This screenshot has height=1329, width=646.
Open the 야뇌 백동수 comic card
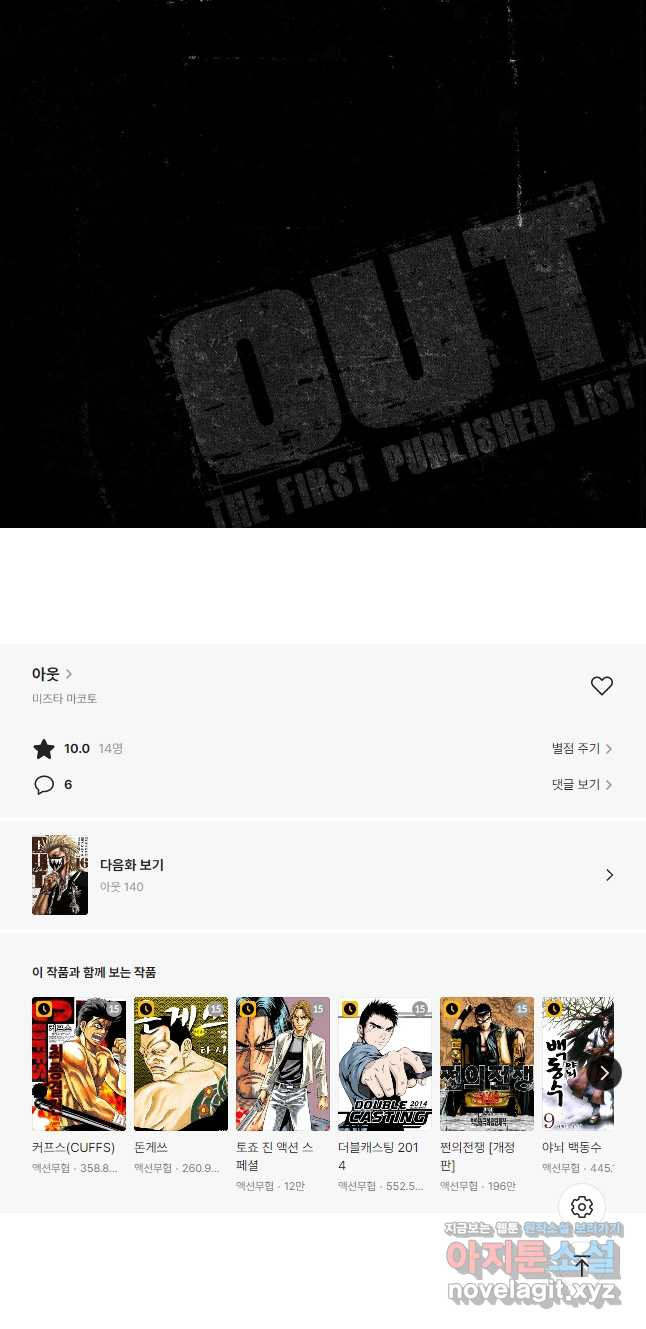click(x=572, y=1064)
